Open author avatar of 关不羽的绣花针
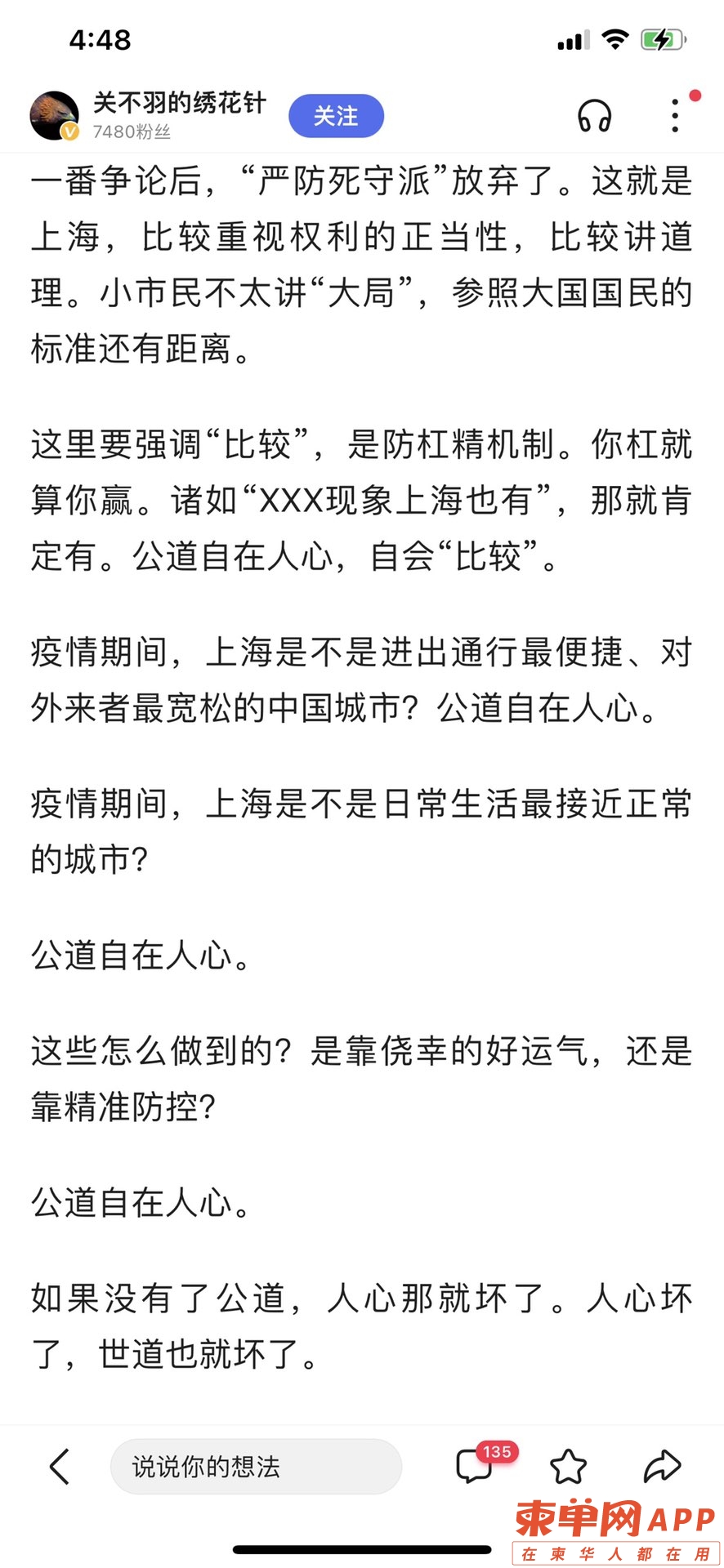The height and width of the screenshot is (1568, 724). (54, 115)
